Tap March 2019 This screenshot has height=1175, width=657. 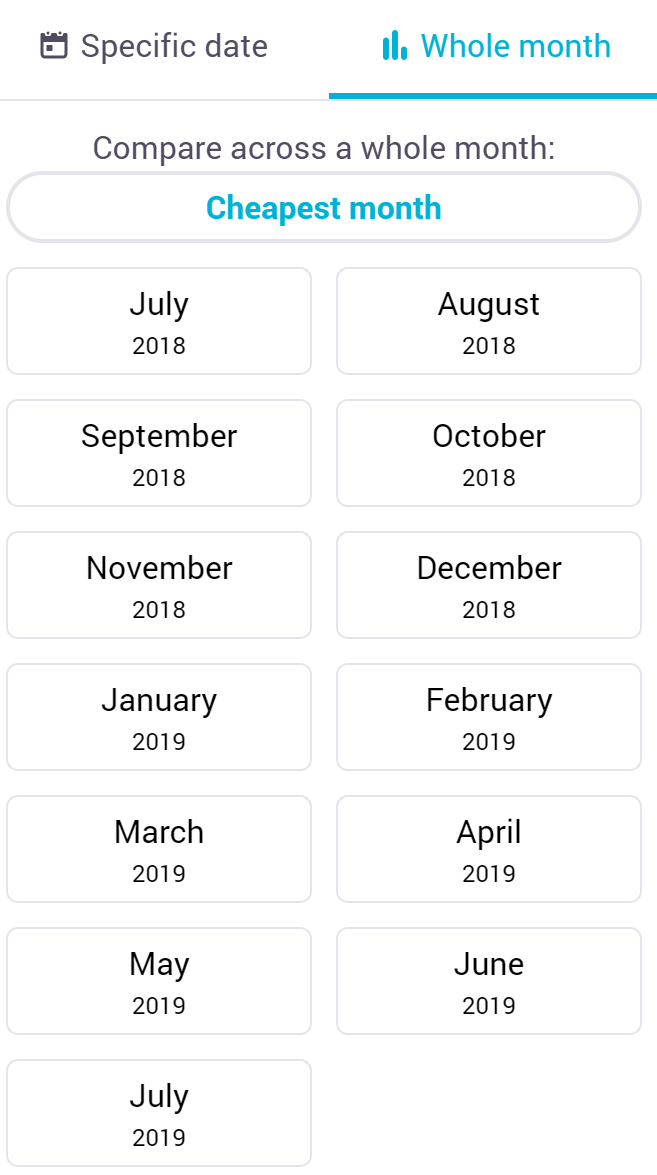[159, 848]
